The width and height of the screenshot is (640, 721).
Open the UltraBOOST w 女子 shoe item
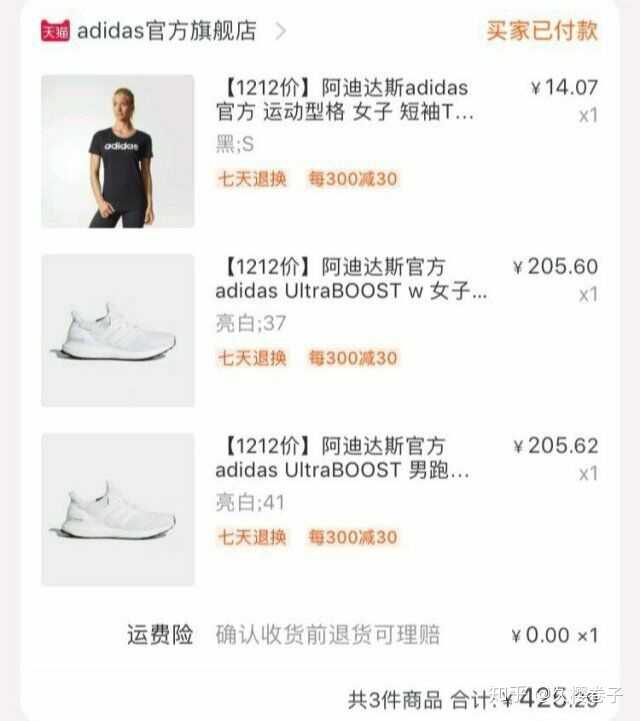[350, 280]
